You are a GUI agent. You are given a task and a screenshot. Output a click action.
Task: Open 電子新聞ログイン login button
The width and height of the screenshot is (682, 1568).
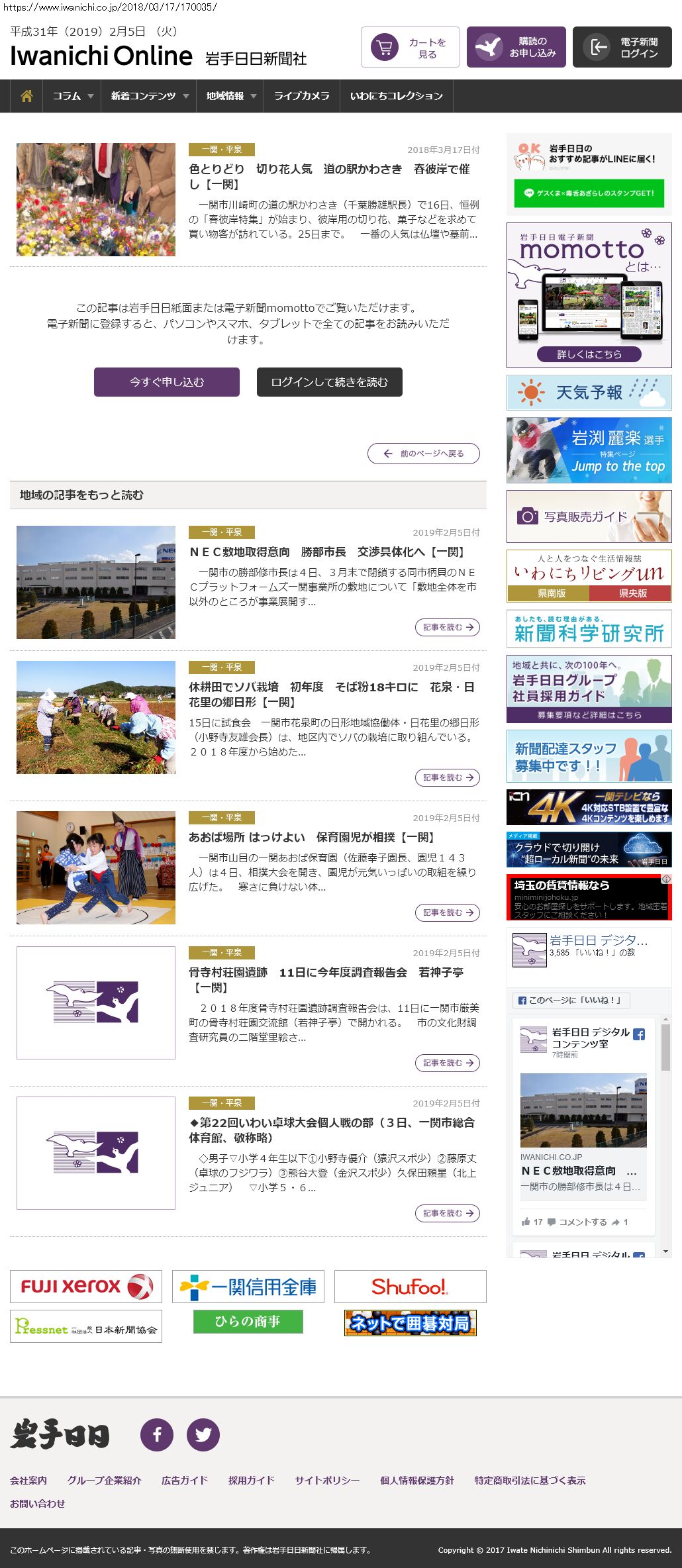click(622, 47)
